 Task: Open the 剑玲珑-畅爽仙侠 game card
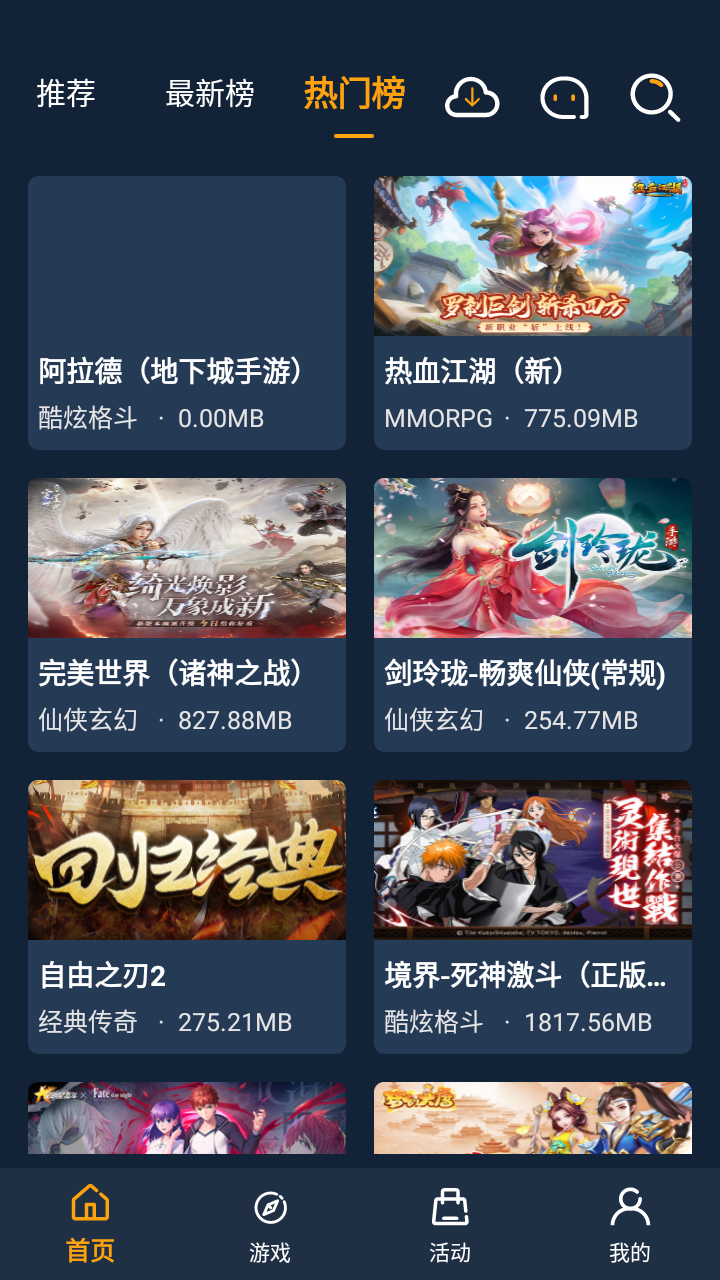click(x=533, y=614)
